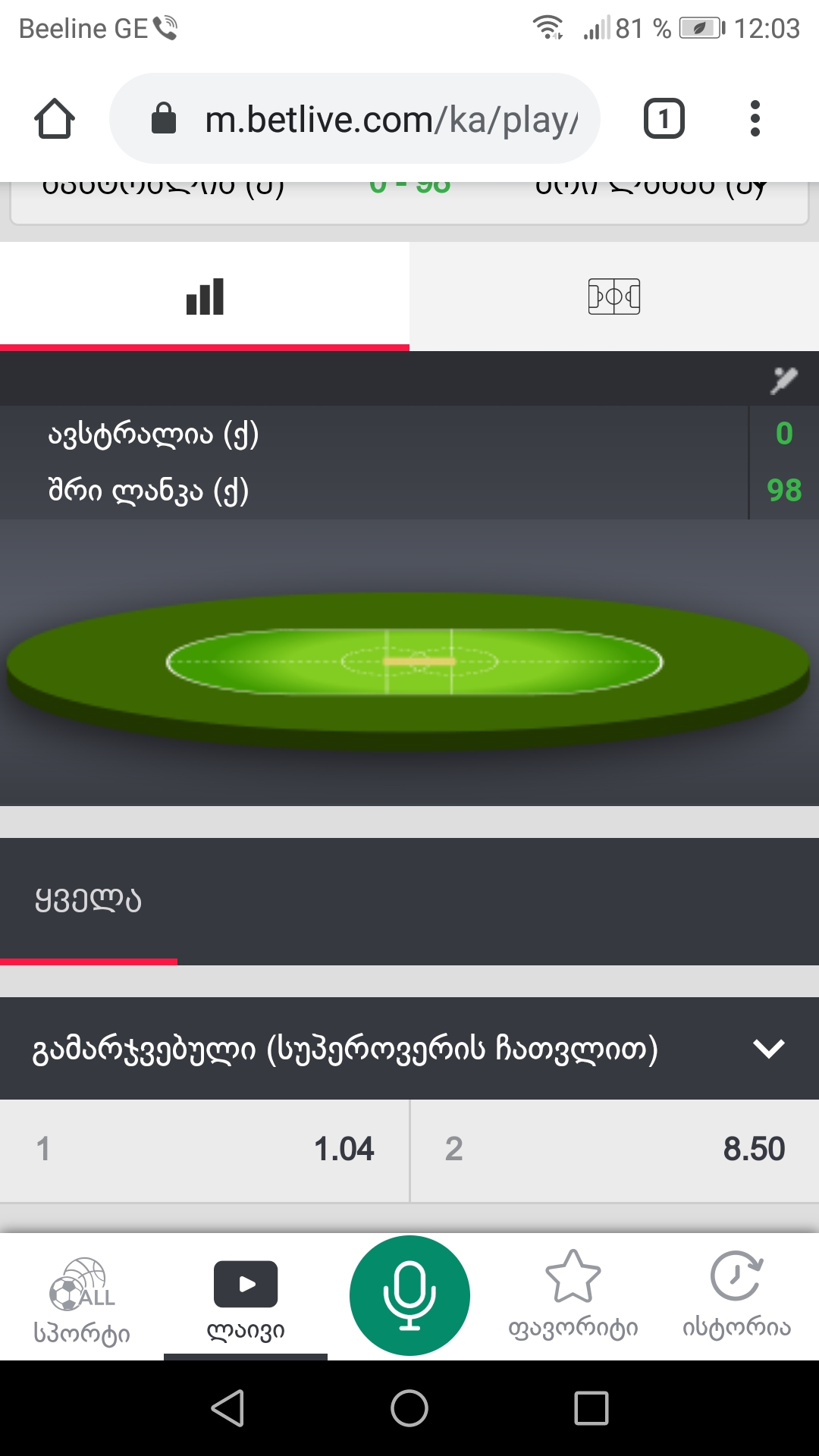Go to the ლაივი tab
Screen dimensions: 819x1456
[246, 1298]
